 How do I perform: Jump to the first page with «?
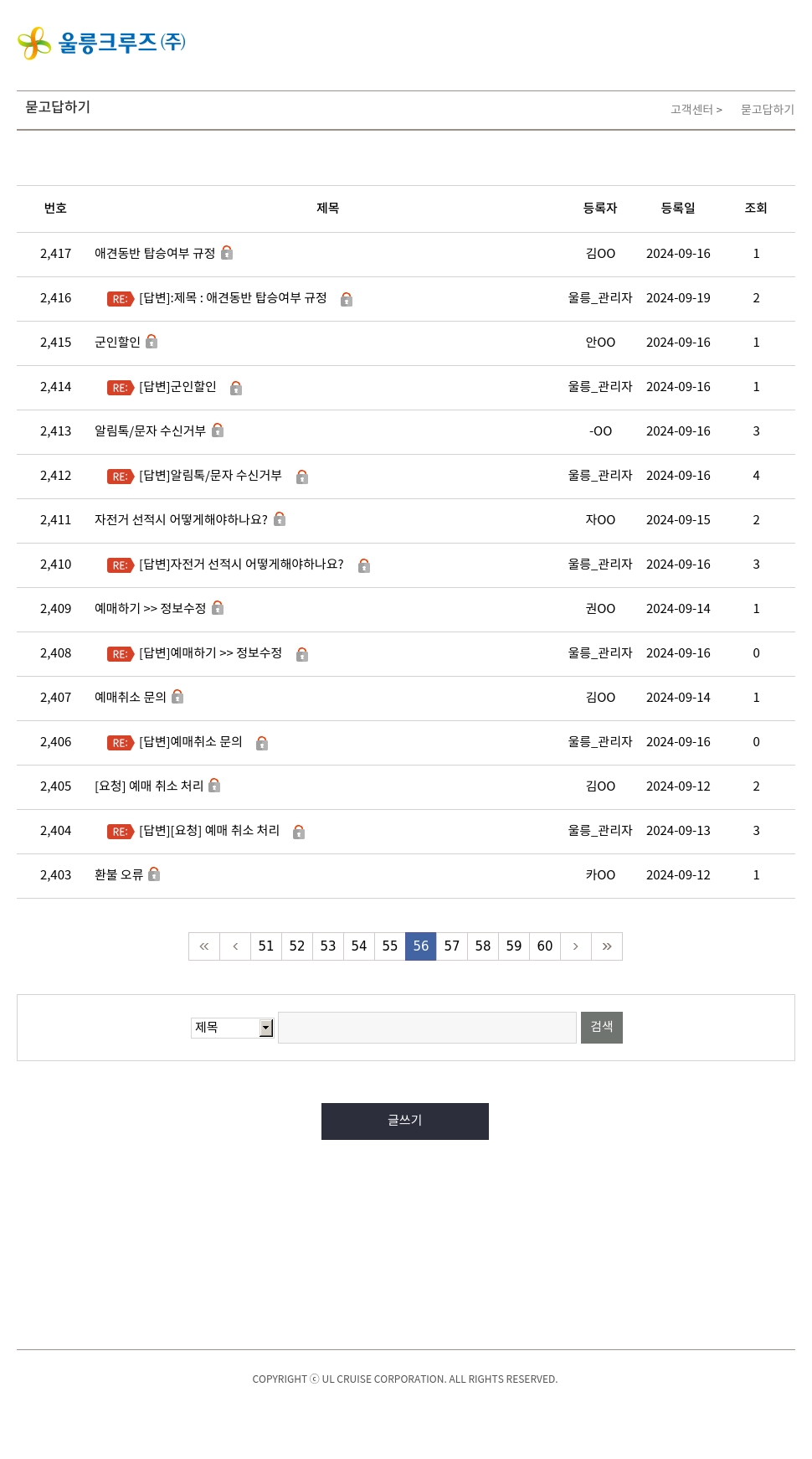tap(204, 946)
